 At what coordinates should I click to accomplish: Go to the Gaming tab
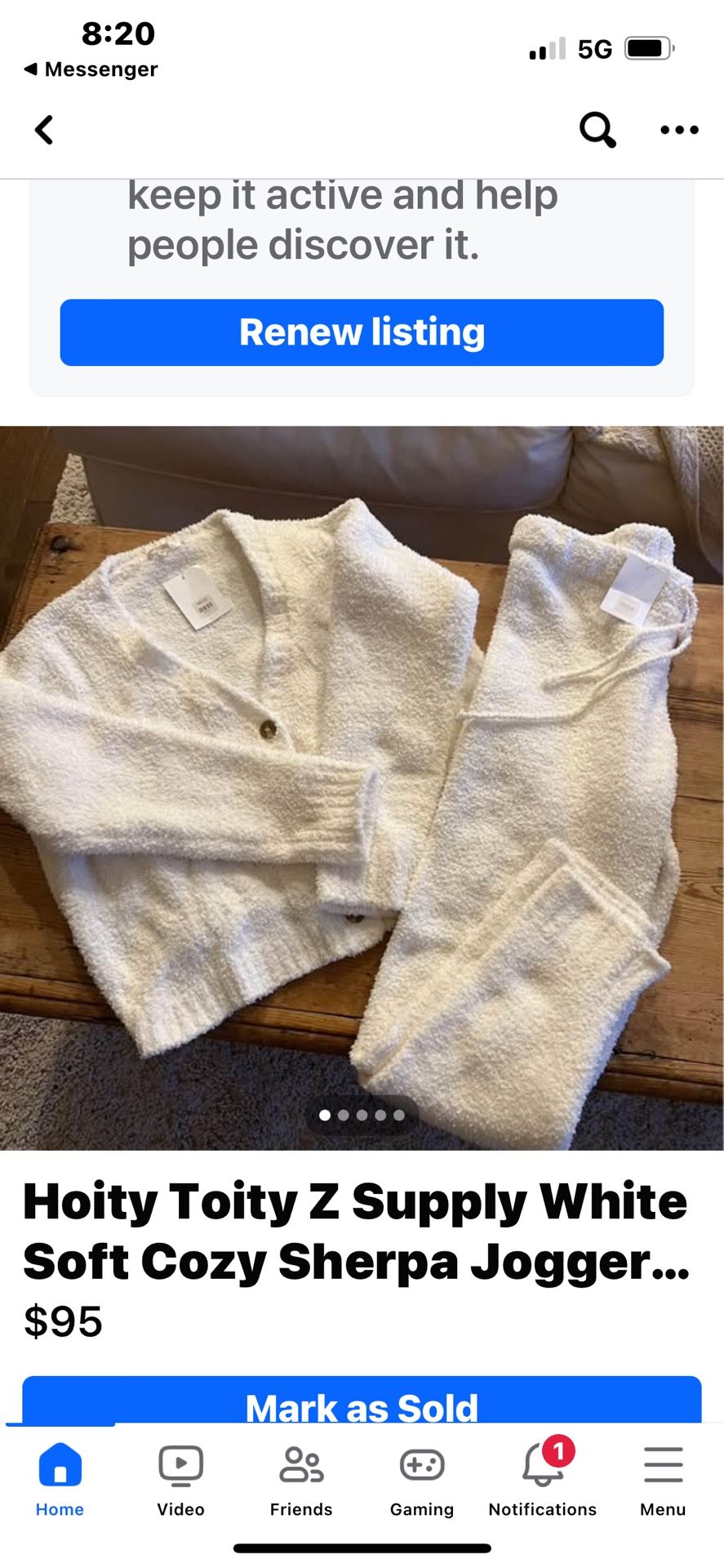point(422,1480)
